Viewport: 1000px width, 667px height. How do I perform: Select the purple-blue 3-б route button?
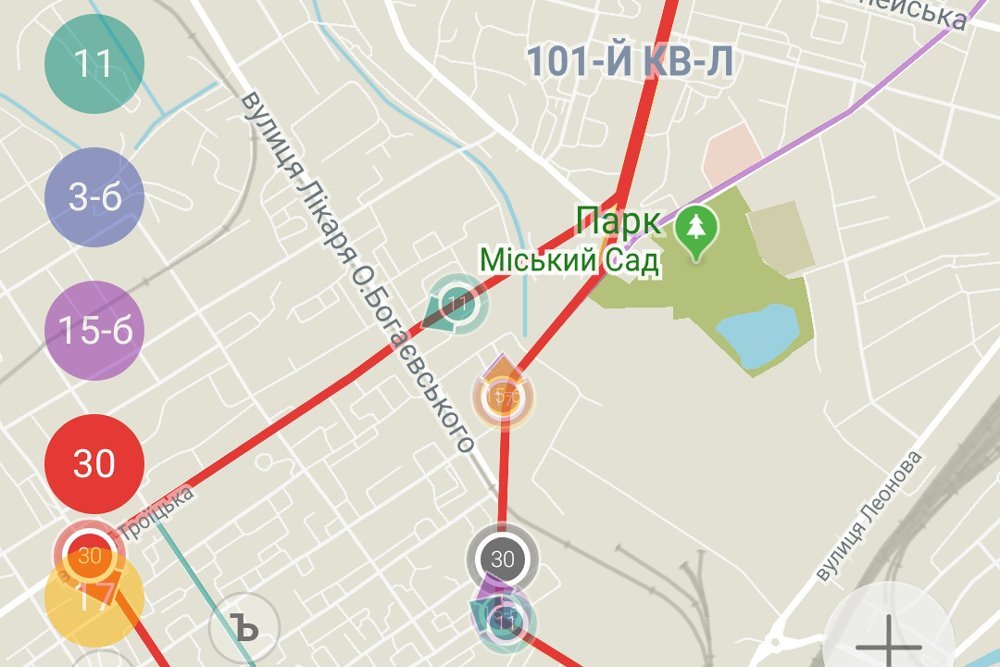pos(94,198)
